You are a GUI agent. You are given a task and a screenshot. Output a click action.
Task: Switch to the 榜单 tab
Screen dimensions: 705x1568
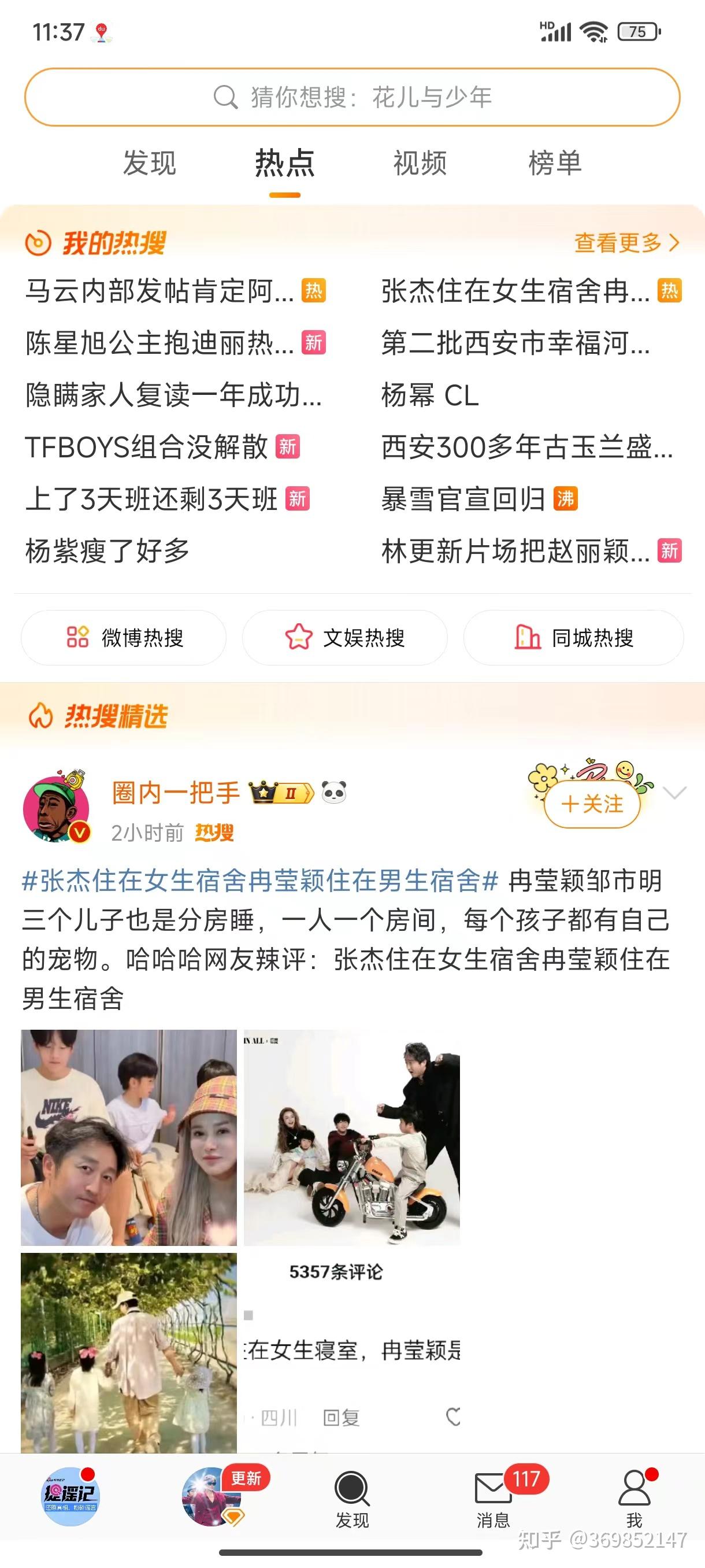(555, 163)
